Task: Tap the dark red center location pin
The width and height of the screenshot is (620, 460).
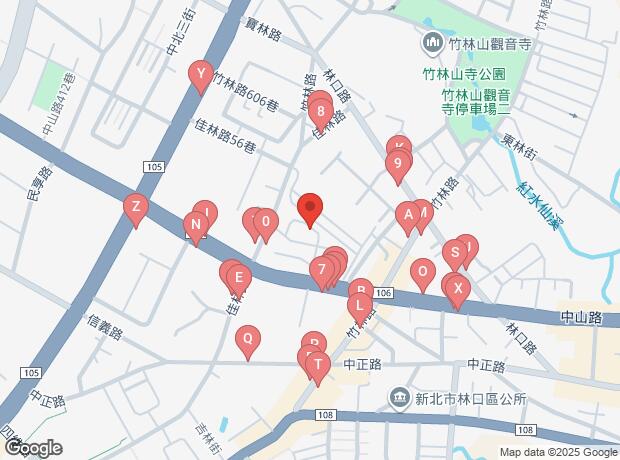Action: click(310, 208)
